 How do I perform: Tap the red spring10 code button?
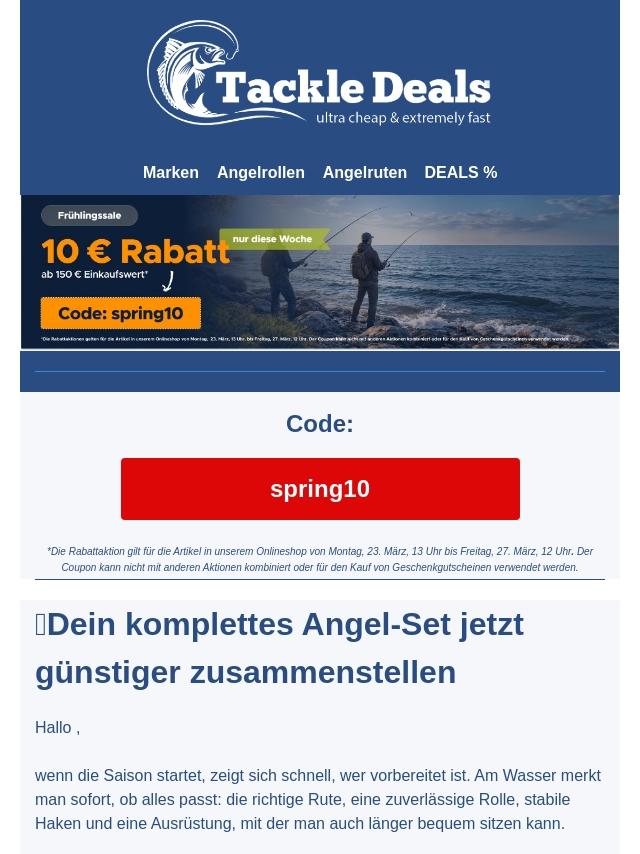click(x=320, y=489)
